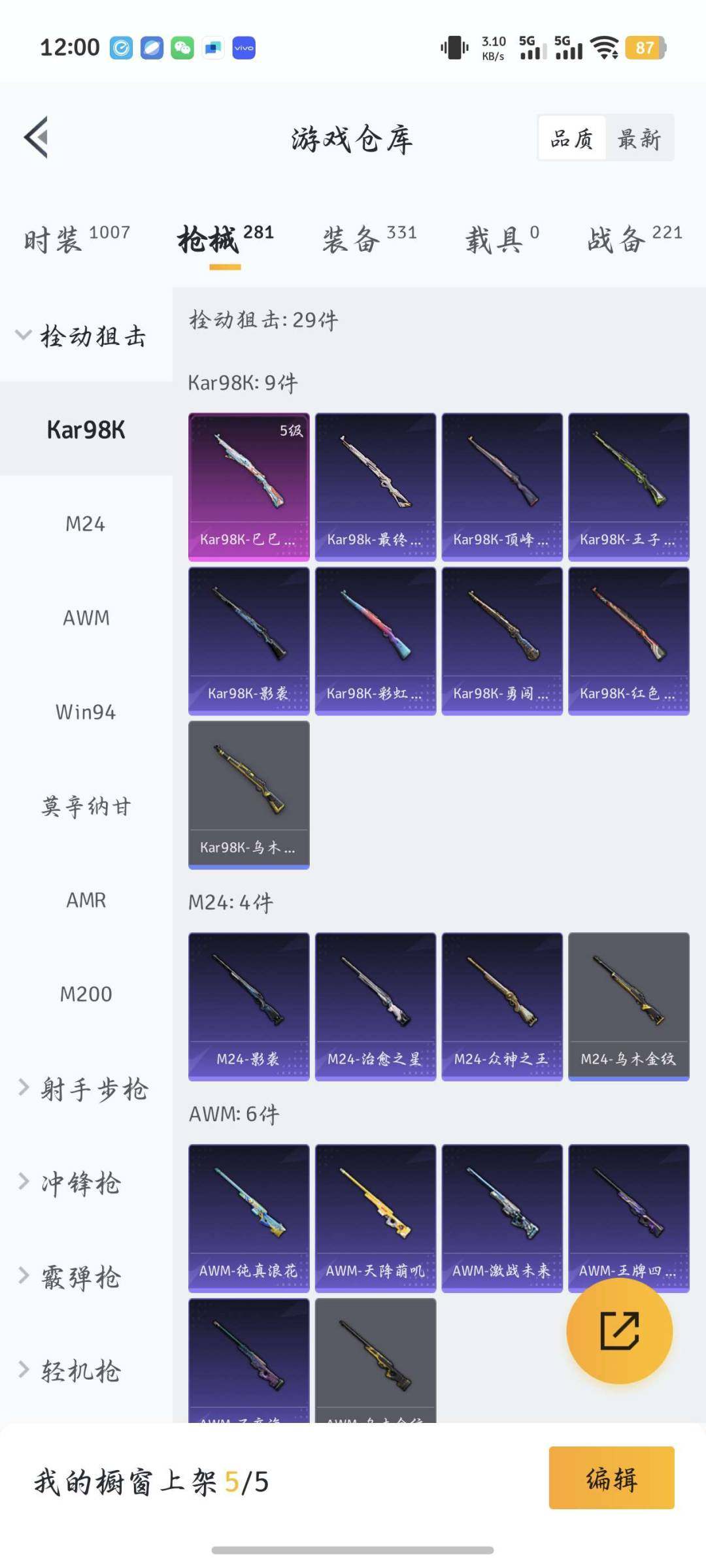The height and width of the screenshot is (1568, 706).
Task: Open the 战备 tab
Action: (x=633, y=238)
